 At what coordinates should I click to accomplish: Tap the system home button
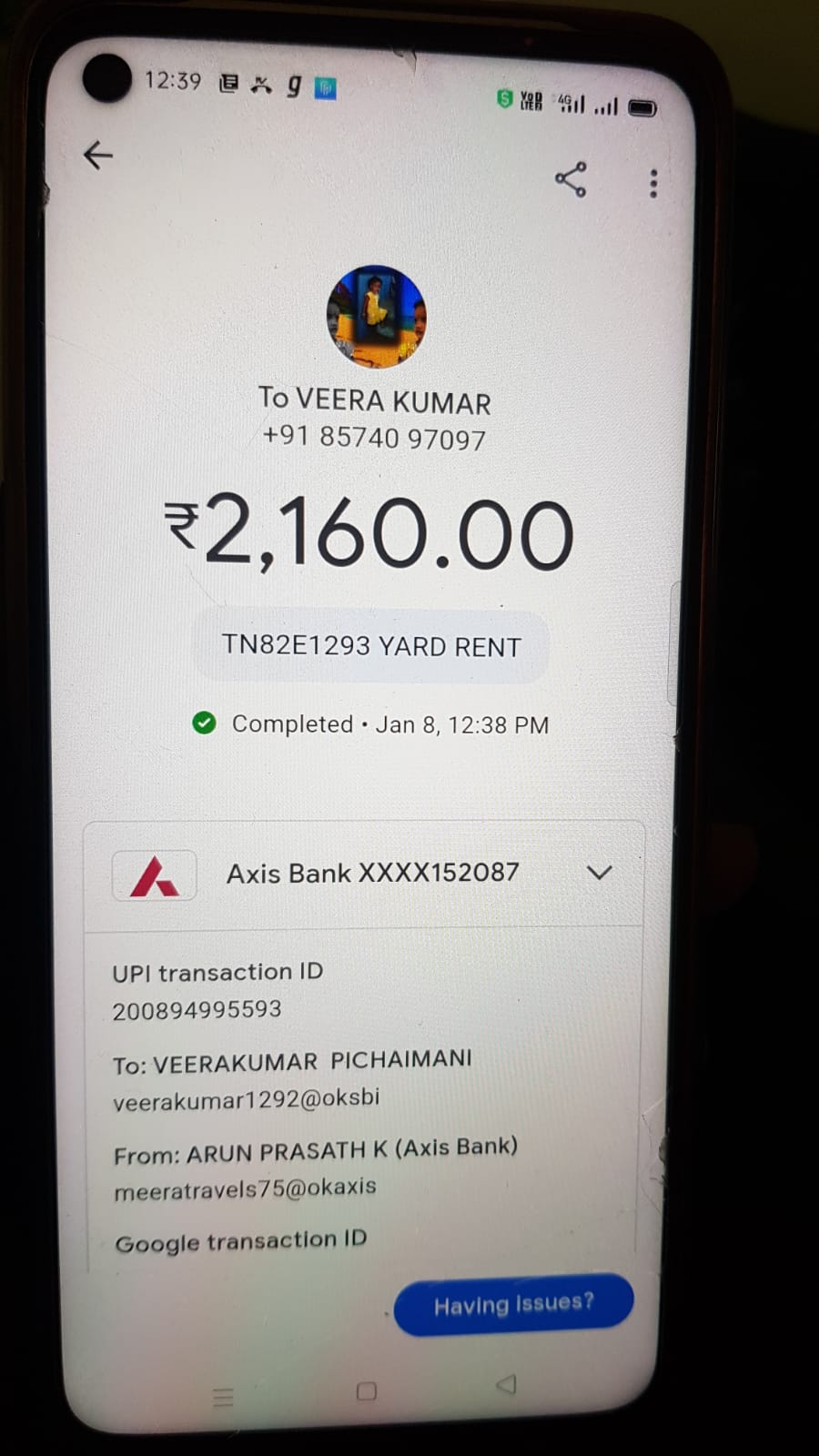(367, 1391)
